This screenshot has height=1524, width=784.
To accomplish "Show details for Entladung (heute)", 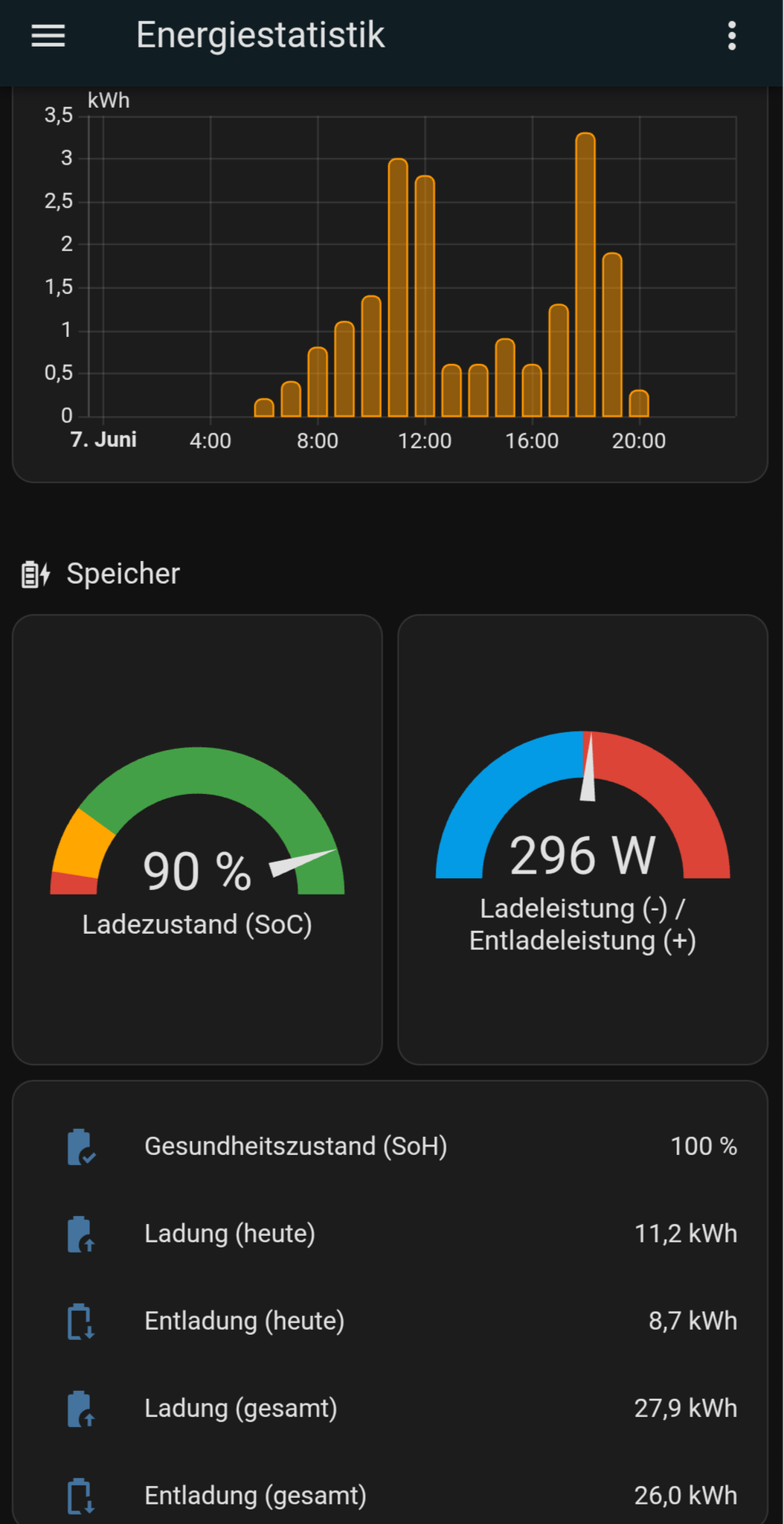I will coord(390,1321).
